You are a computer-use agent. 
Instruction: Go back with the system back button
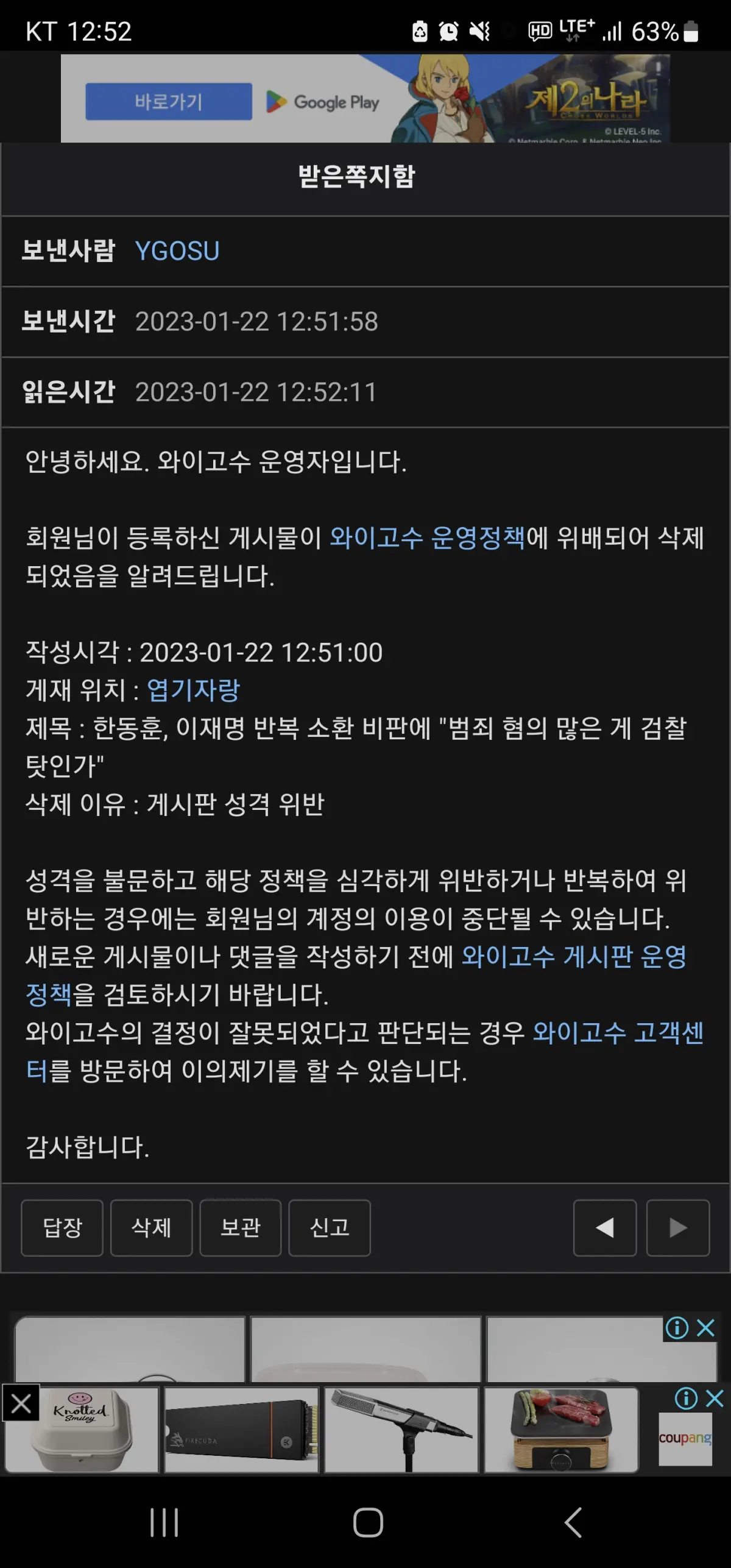point(573,1523)
